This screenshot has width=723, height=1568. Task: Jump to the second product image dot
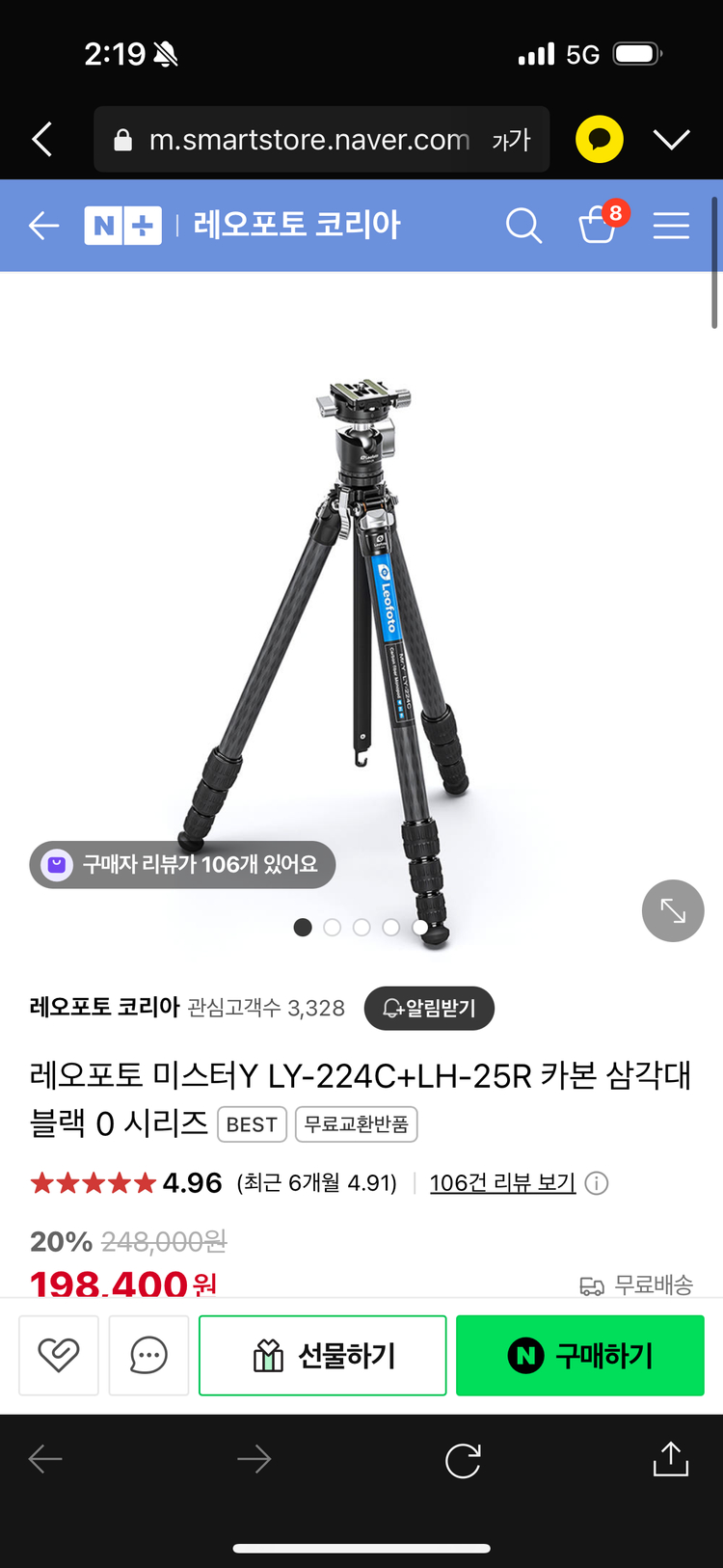333,928
